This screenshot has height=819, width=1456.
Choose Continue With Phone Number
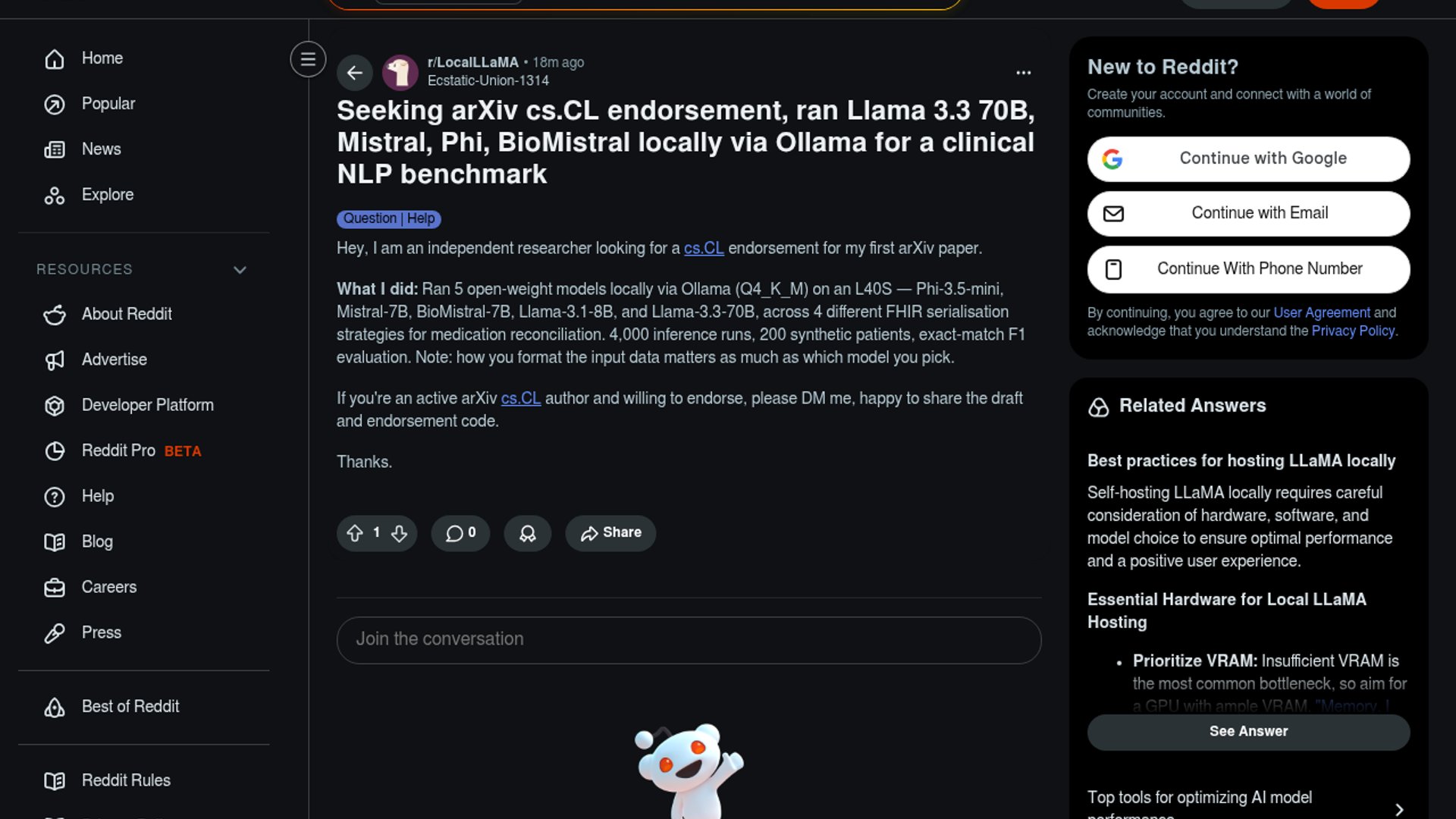1248,269
